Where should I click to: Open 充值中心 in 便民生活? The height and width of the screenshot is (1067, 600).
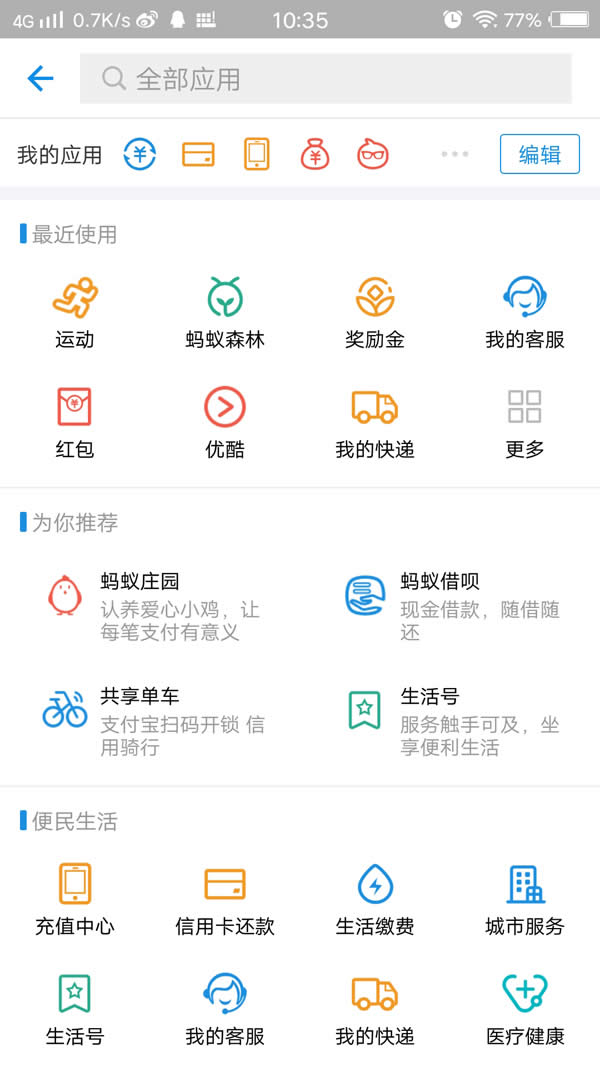pos(75,898)
